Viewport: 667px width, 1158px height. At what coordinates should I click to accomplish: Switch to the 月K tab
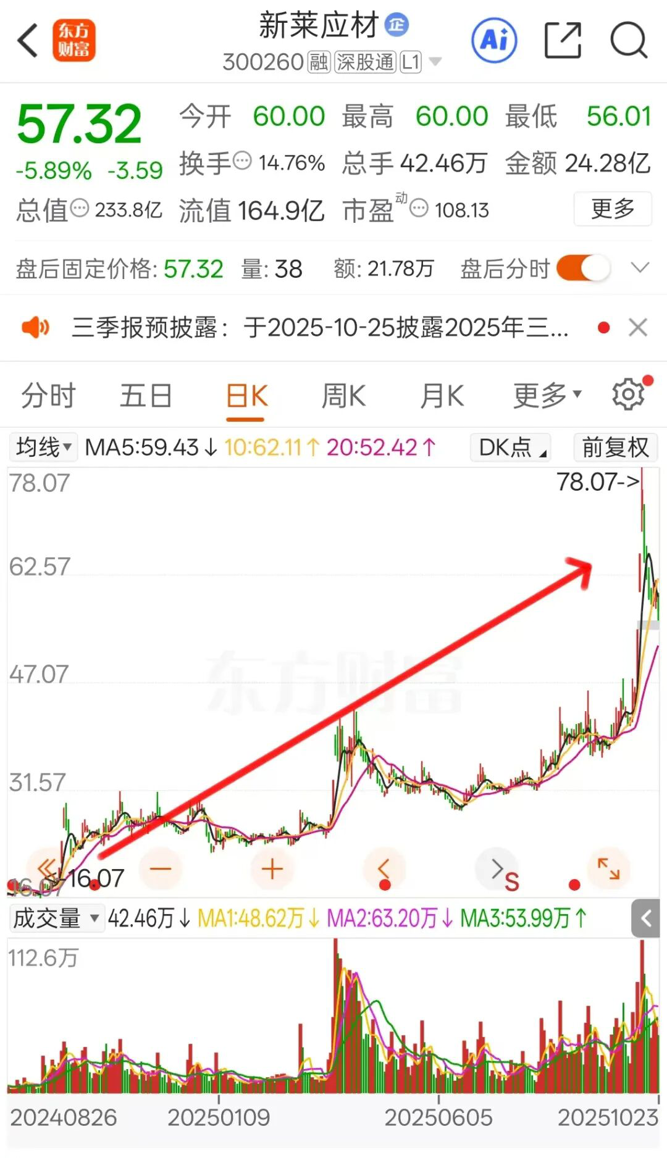[441, 396]
